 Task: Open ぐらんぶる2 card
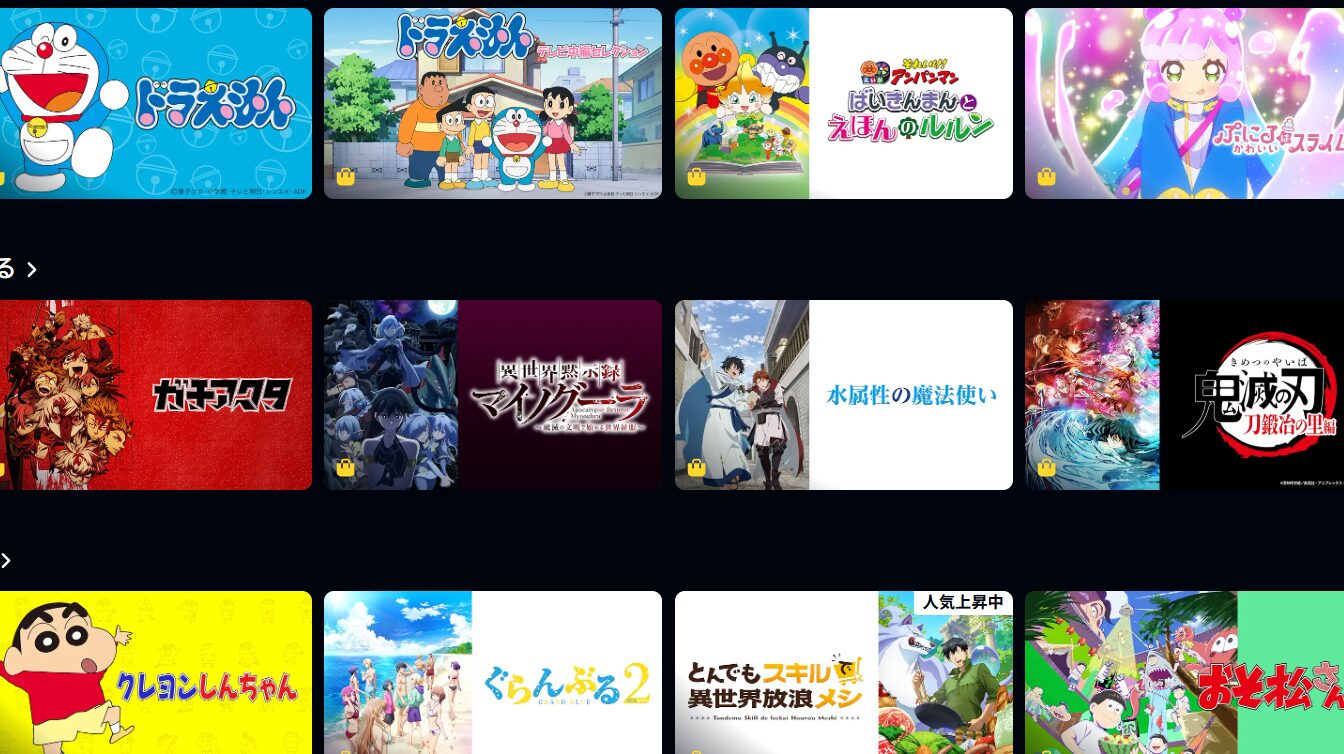tap(492, 672)
